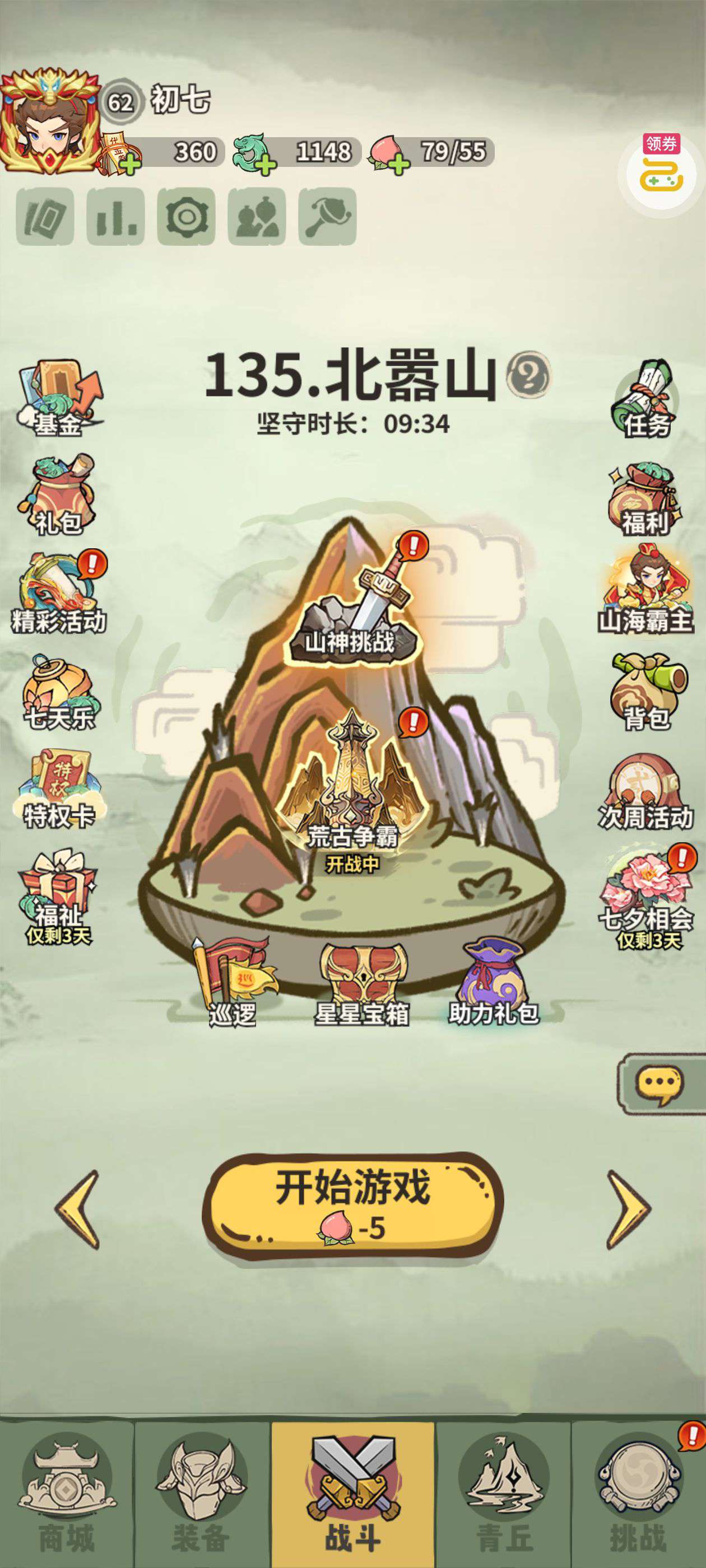Open the stage help question mark
The width and height of the screenshot is (706, 1568).
528,375
